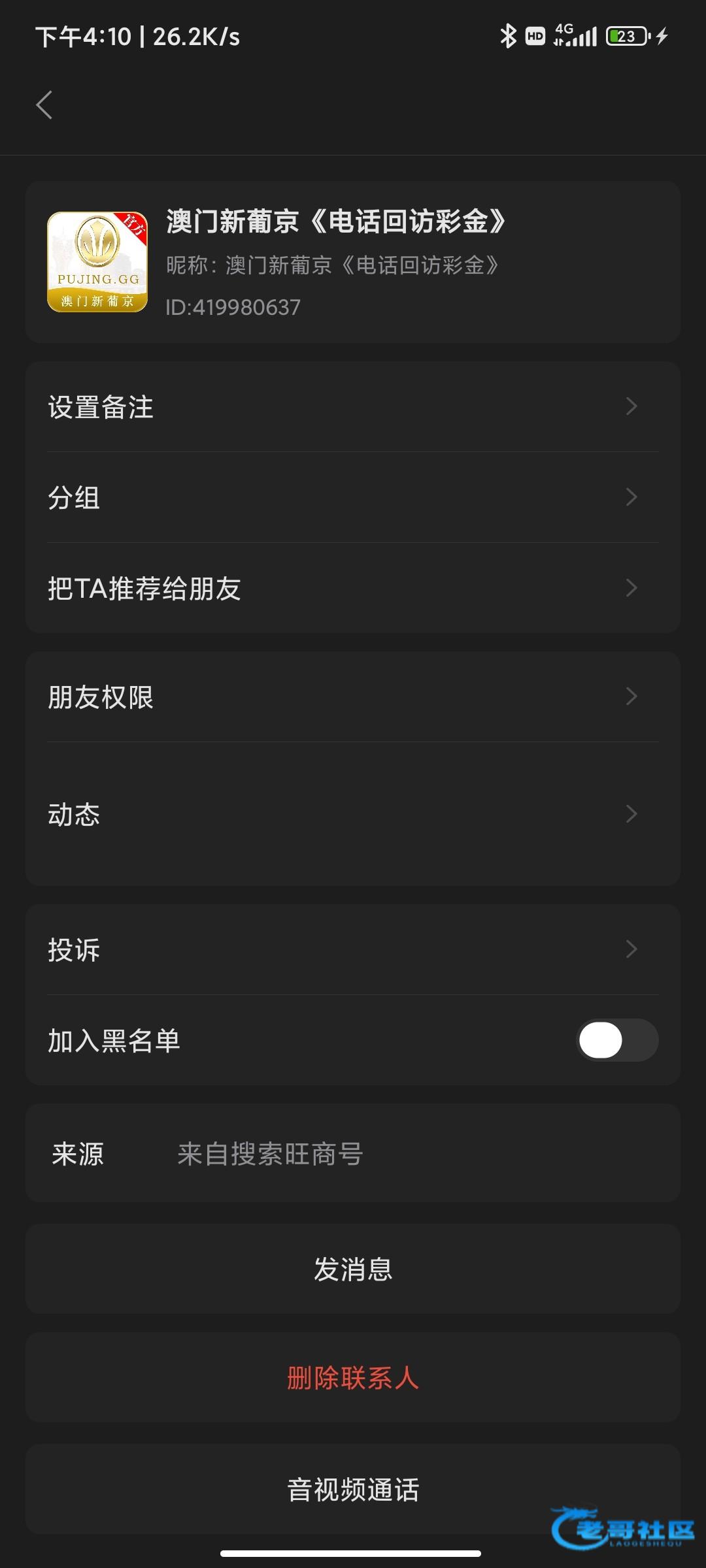Tap the 发消息 button

click(353, 1269)
